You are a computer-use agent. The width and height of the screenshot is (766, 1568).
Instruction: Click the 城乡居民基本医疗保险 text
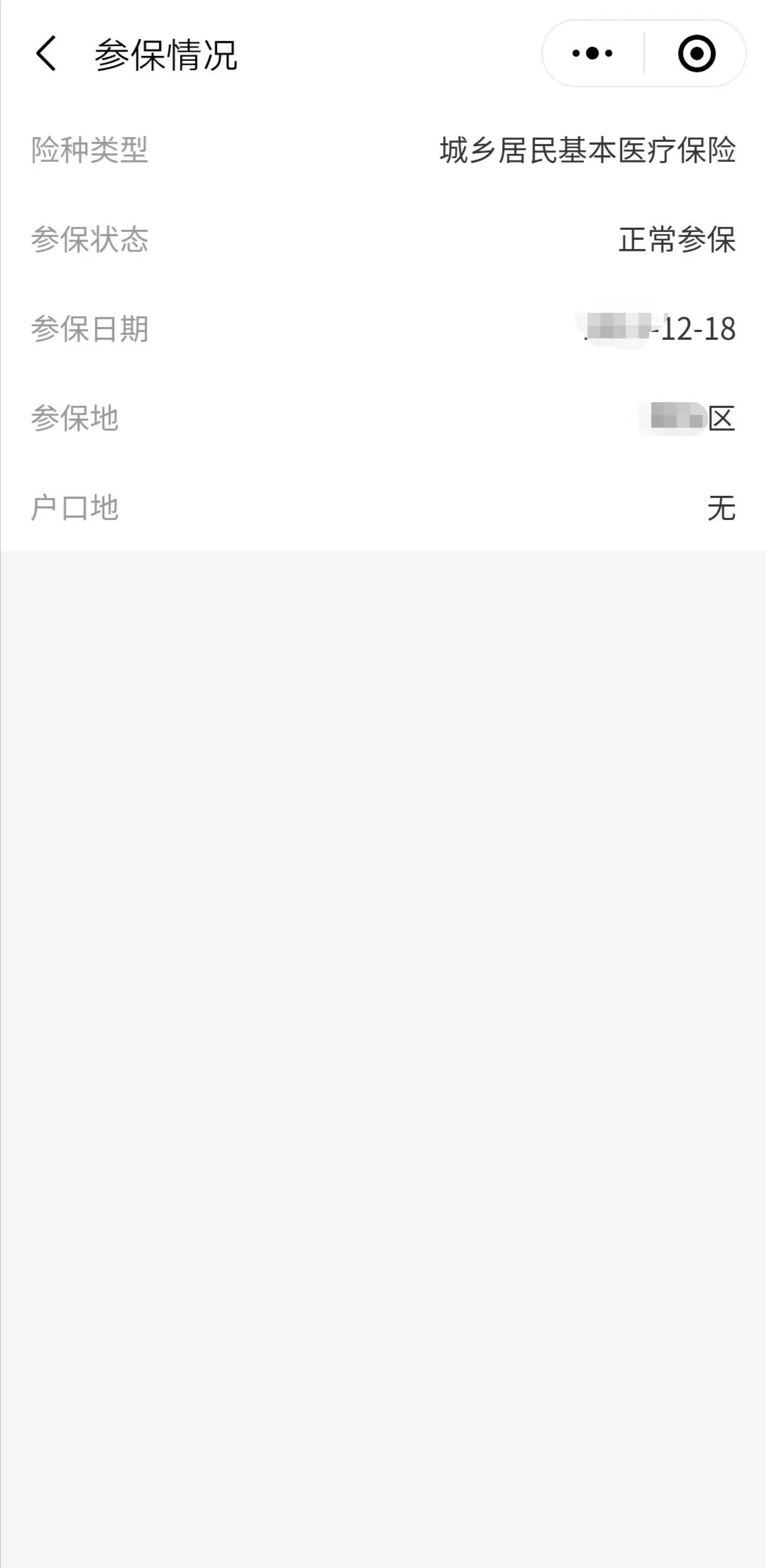[587, 149]
